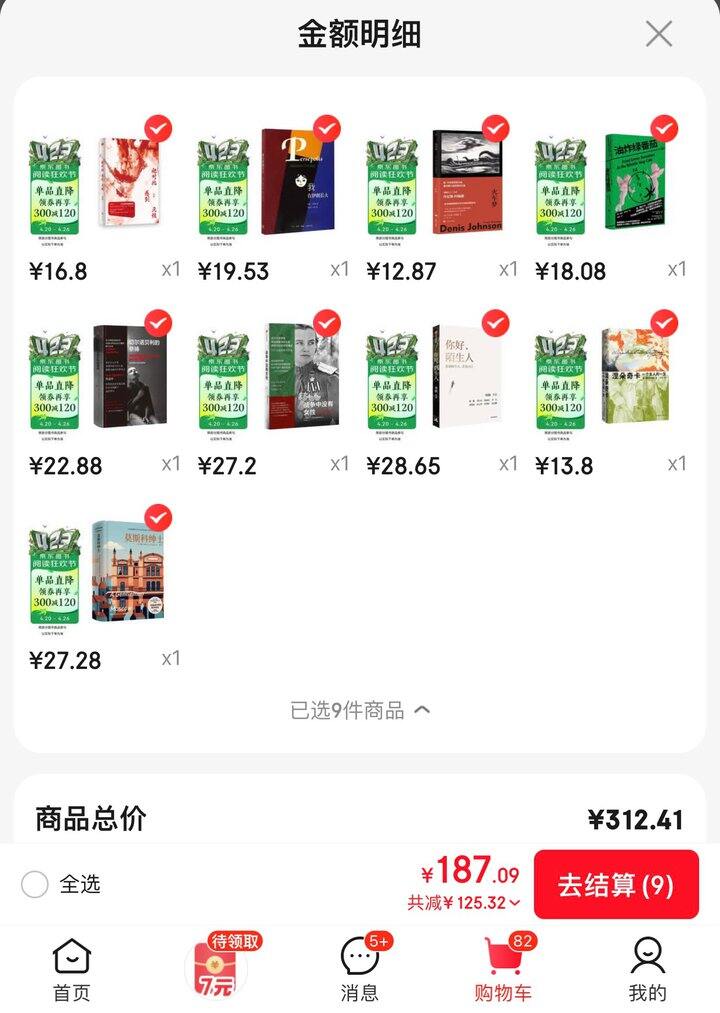The image size is (720, 1013).
Task: Close the 金额明细 panel
Action: (659, 34)
